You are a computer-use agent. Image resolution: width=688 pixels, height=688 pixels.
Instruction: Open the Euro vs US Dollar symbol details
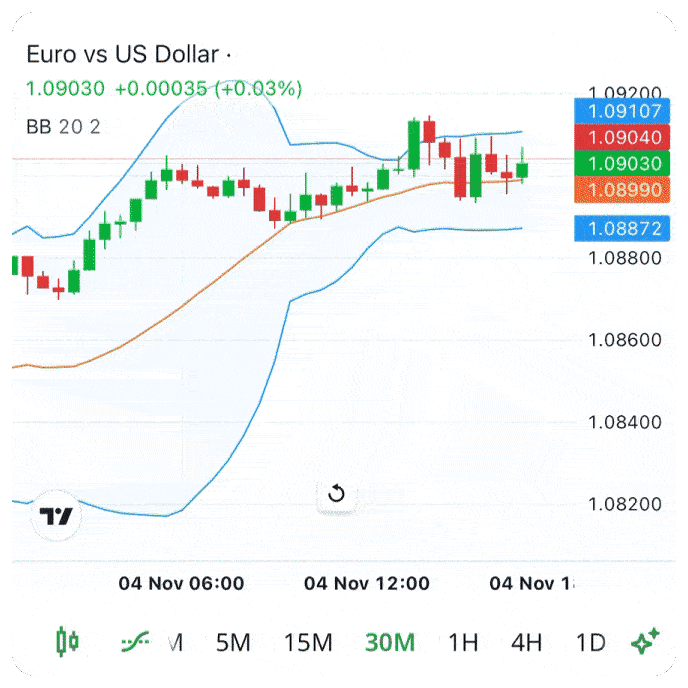coord(120,54)
